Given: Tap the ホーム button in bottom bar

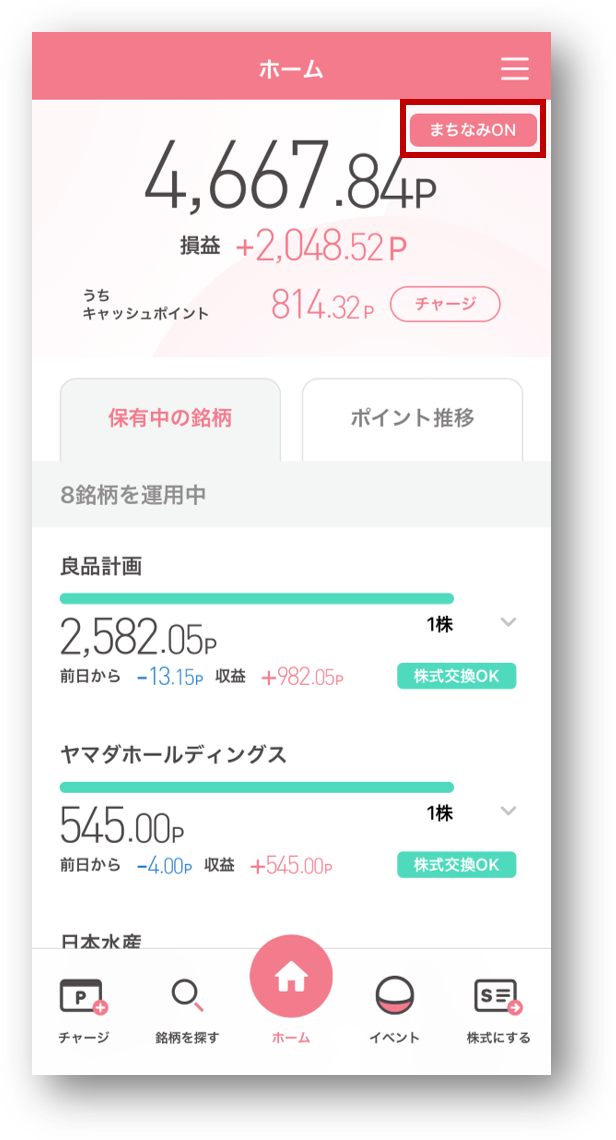Looking at the screenshot, I should click(x=291, y=985).
